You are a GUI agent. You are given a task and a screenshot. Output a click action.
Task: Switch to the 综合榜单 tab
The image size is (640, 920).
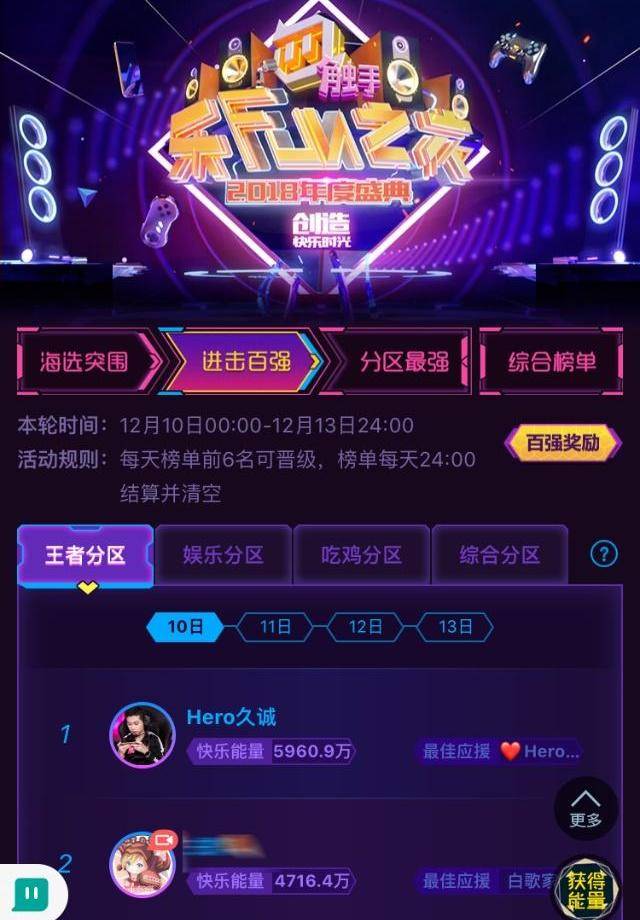pos(552,362)
